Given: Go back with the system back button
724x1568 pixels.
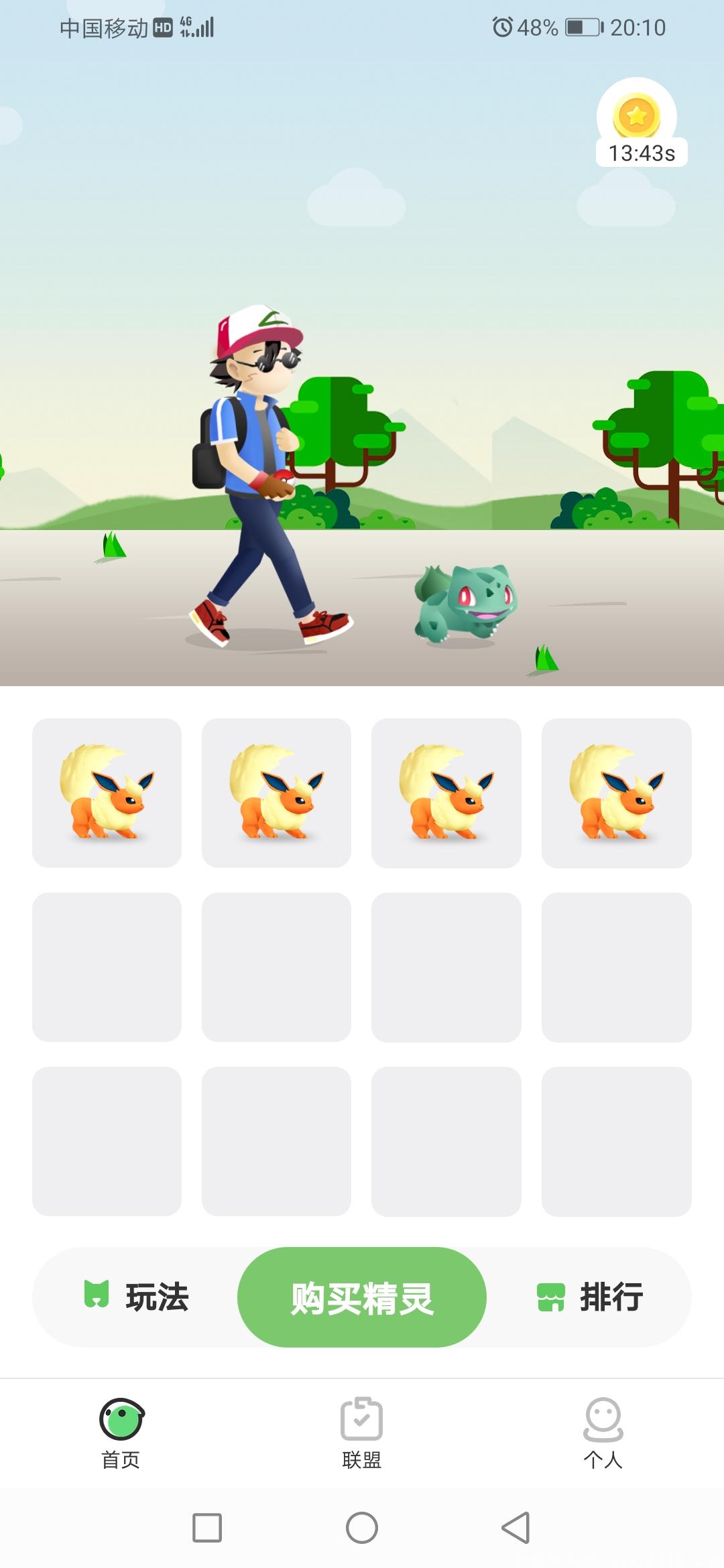Looking at the screenshot, I should 516,1528.
